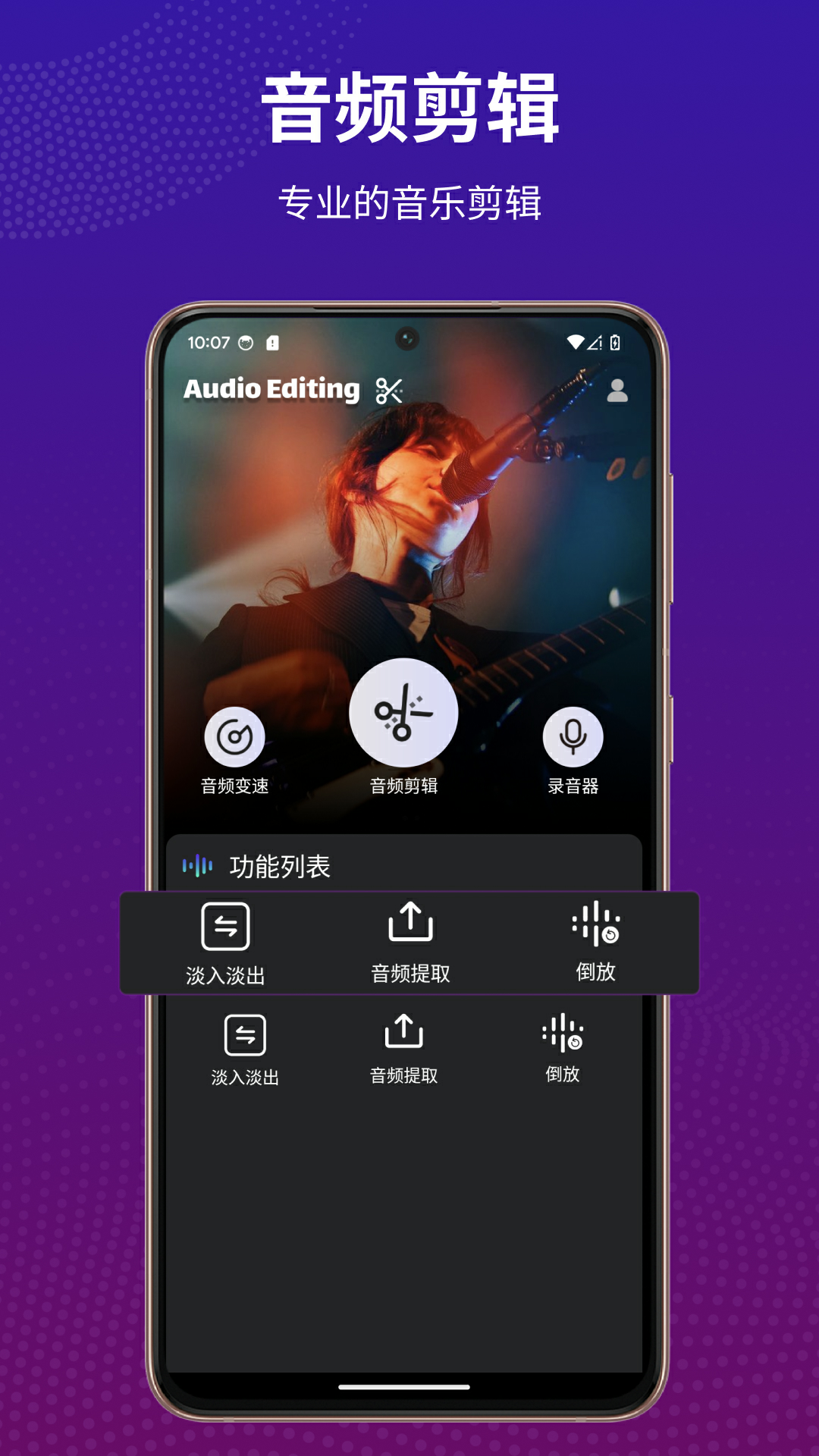
Task: Click the scissors icon beside Audio Editing title
Action: coord(388,391)
